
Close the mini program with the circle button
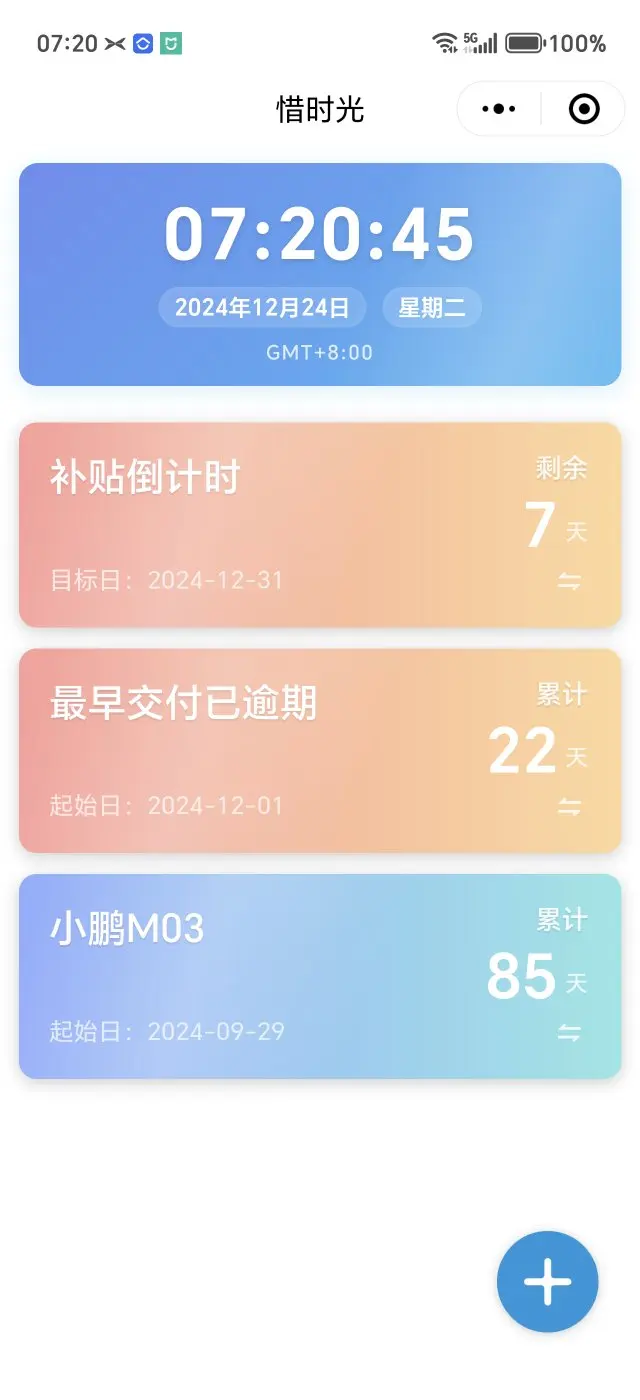point(584,109)
